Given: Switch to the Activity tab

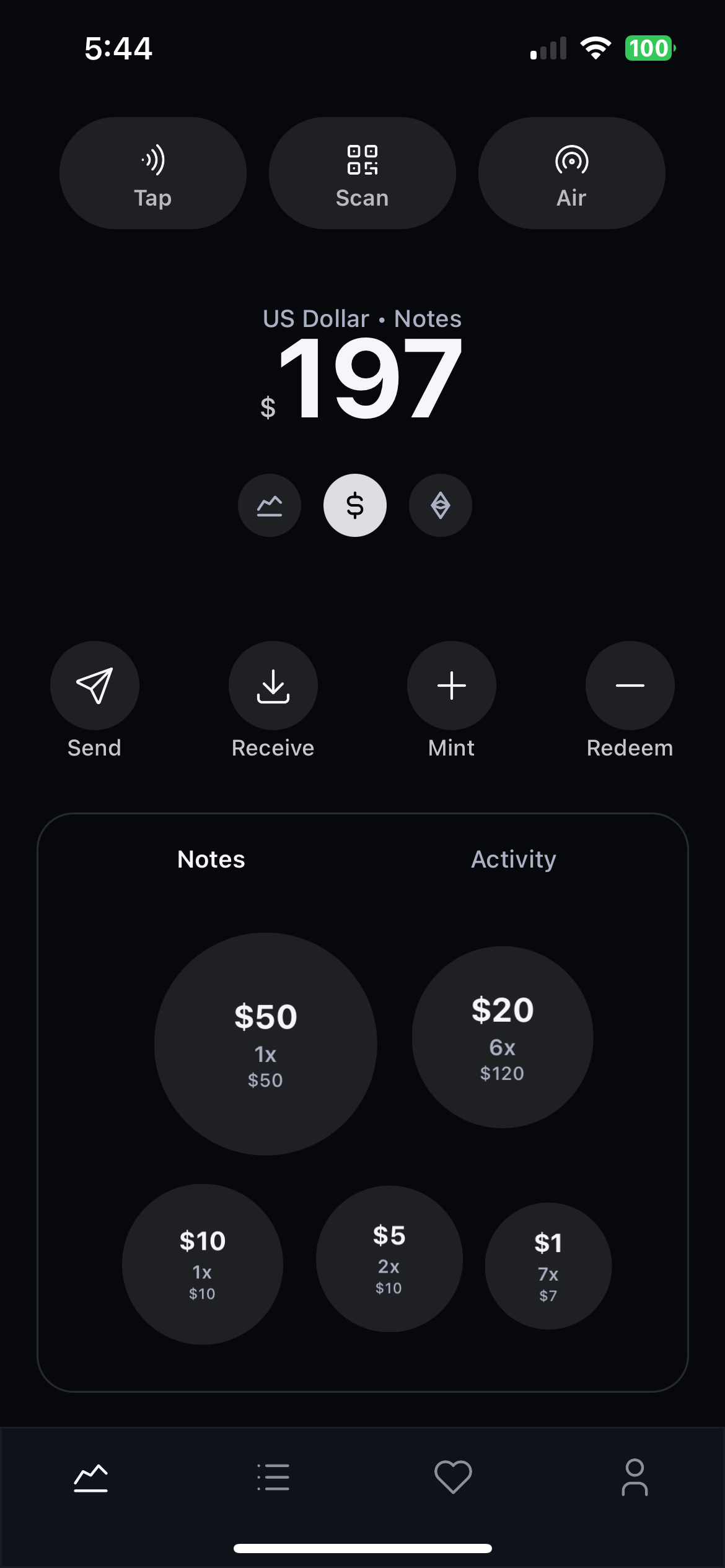Looking at the screenshot, I should click(x=513, y=859).
